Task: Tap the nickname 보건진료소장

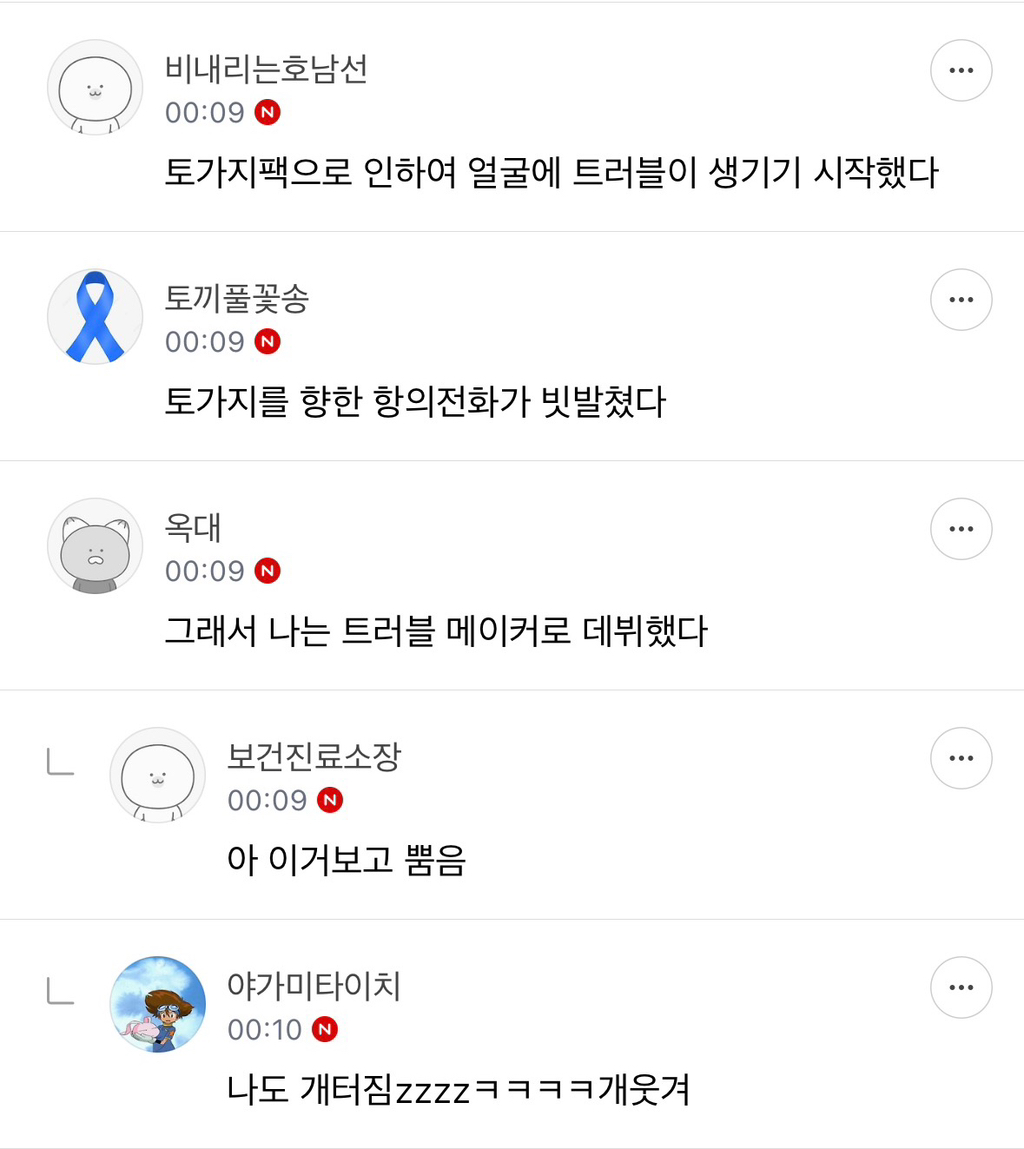Action: coord(314,756)
